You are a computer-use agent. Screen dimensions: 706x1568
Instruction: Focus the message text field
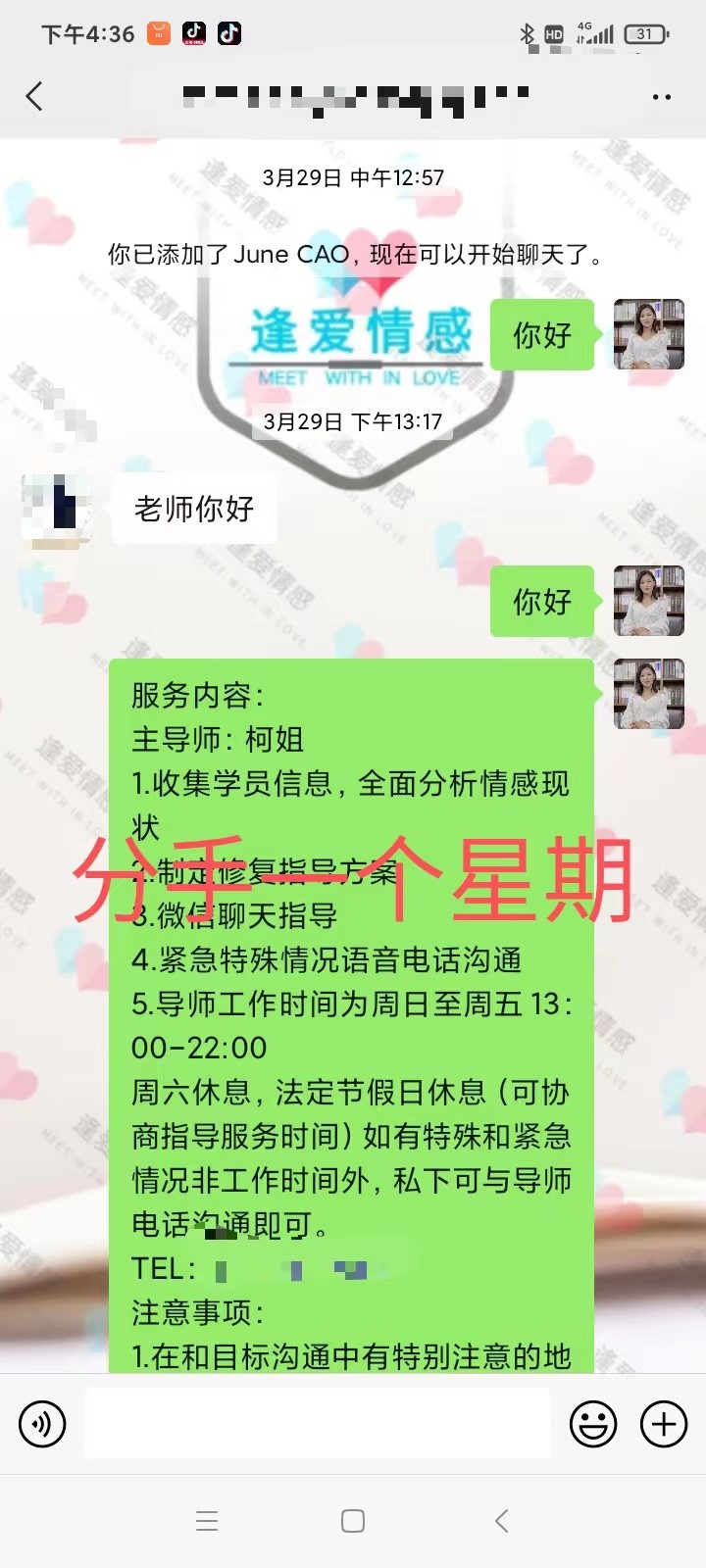pos(317,1423)
